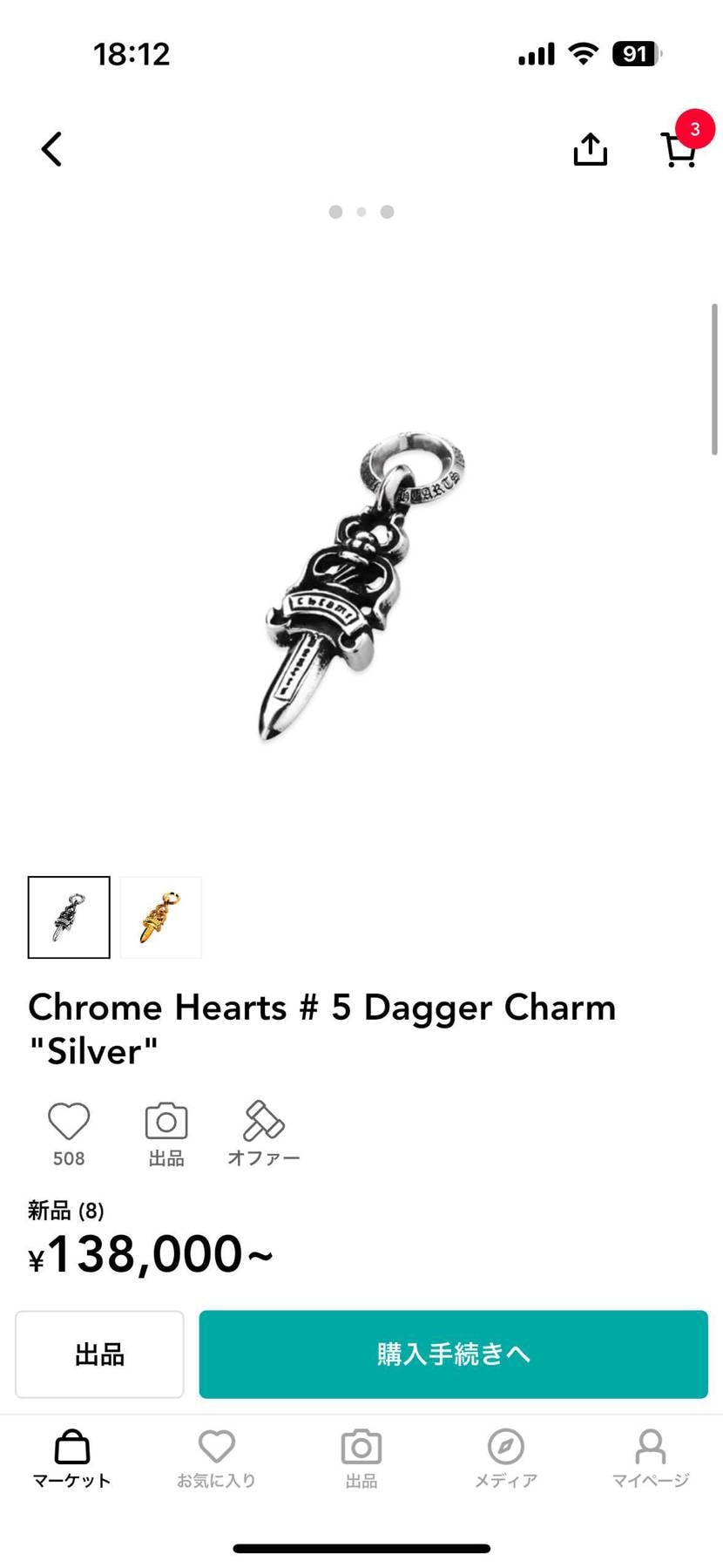Go to the マイページ tab
The image size is (723, 1568).
650,1457
